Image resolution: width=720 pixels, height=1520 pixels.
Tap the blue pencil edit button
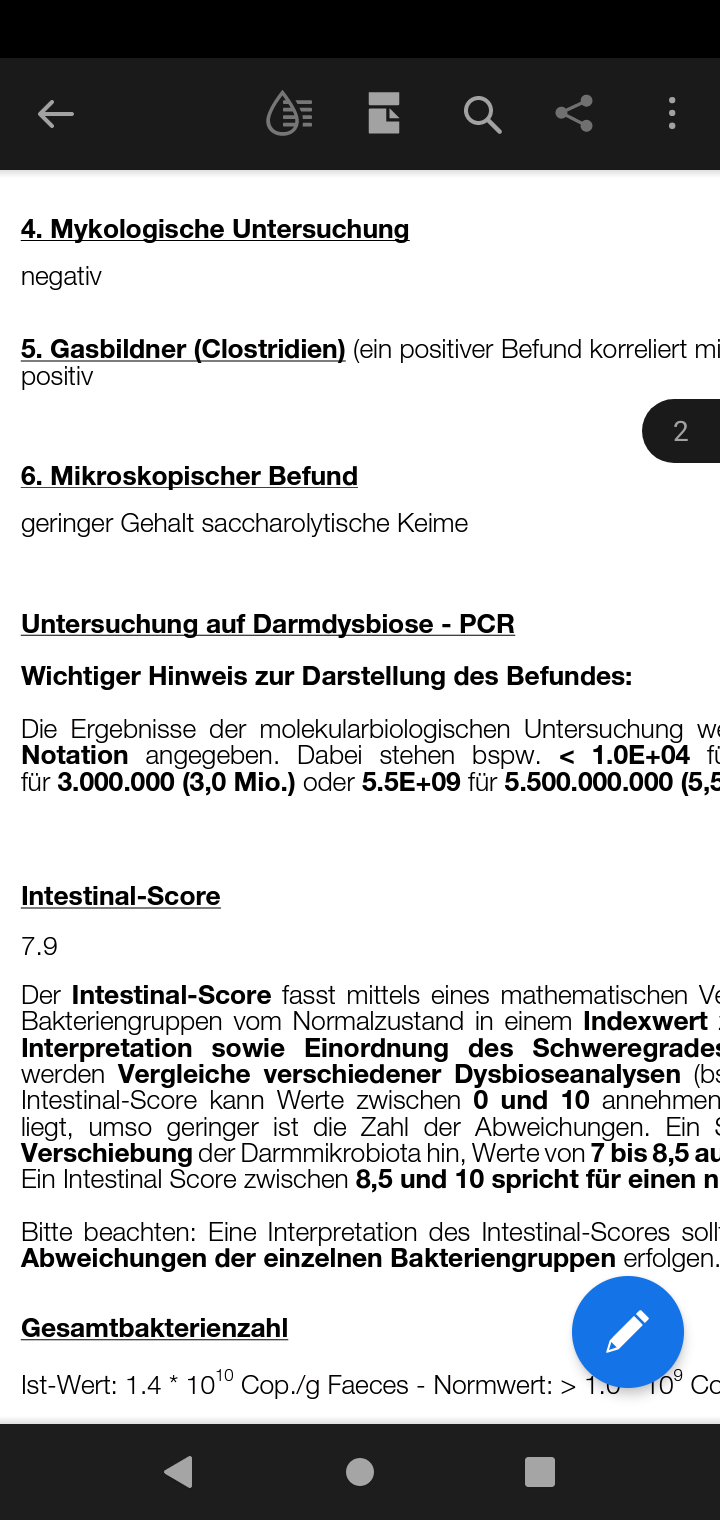[x=628, y=1332]
